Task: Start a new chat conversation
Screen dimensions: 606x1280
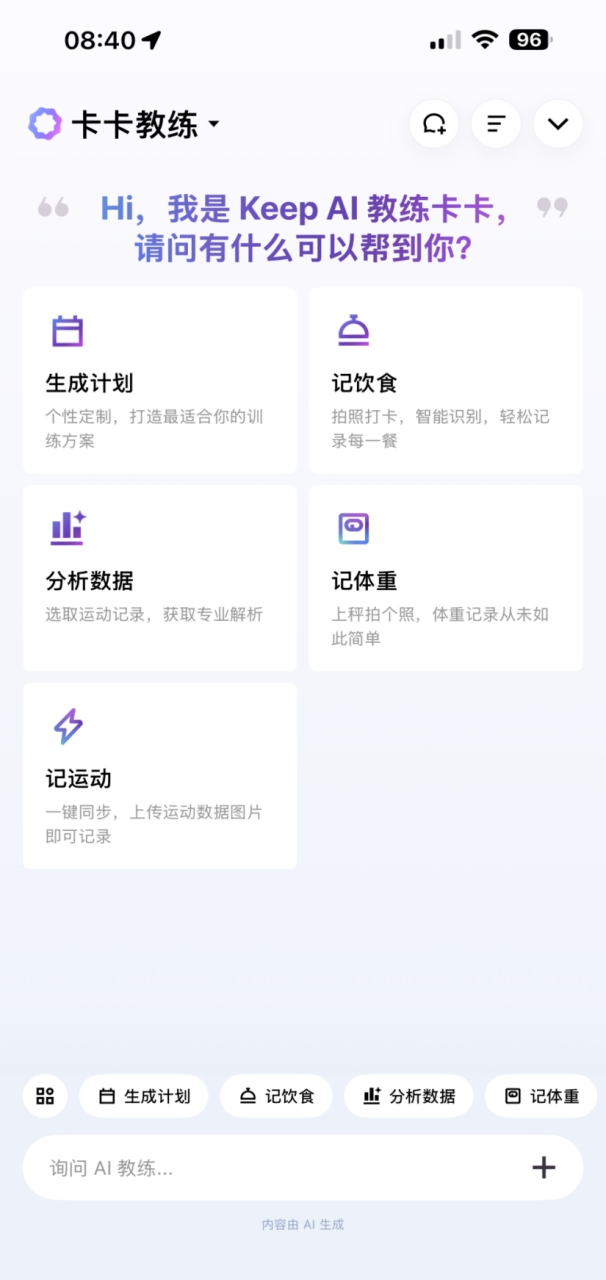Action: [x=434, y=124]
